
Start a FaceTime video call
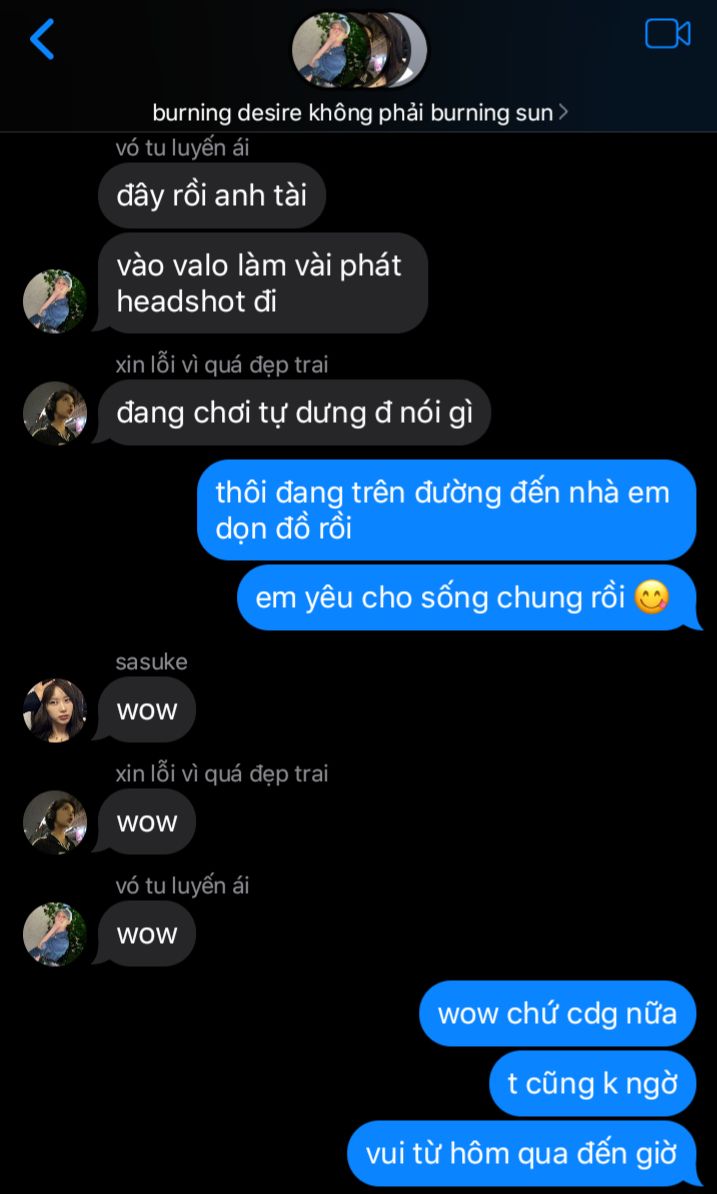pyautogui.click(x=667, y=34)
